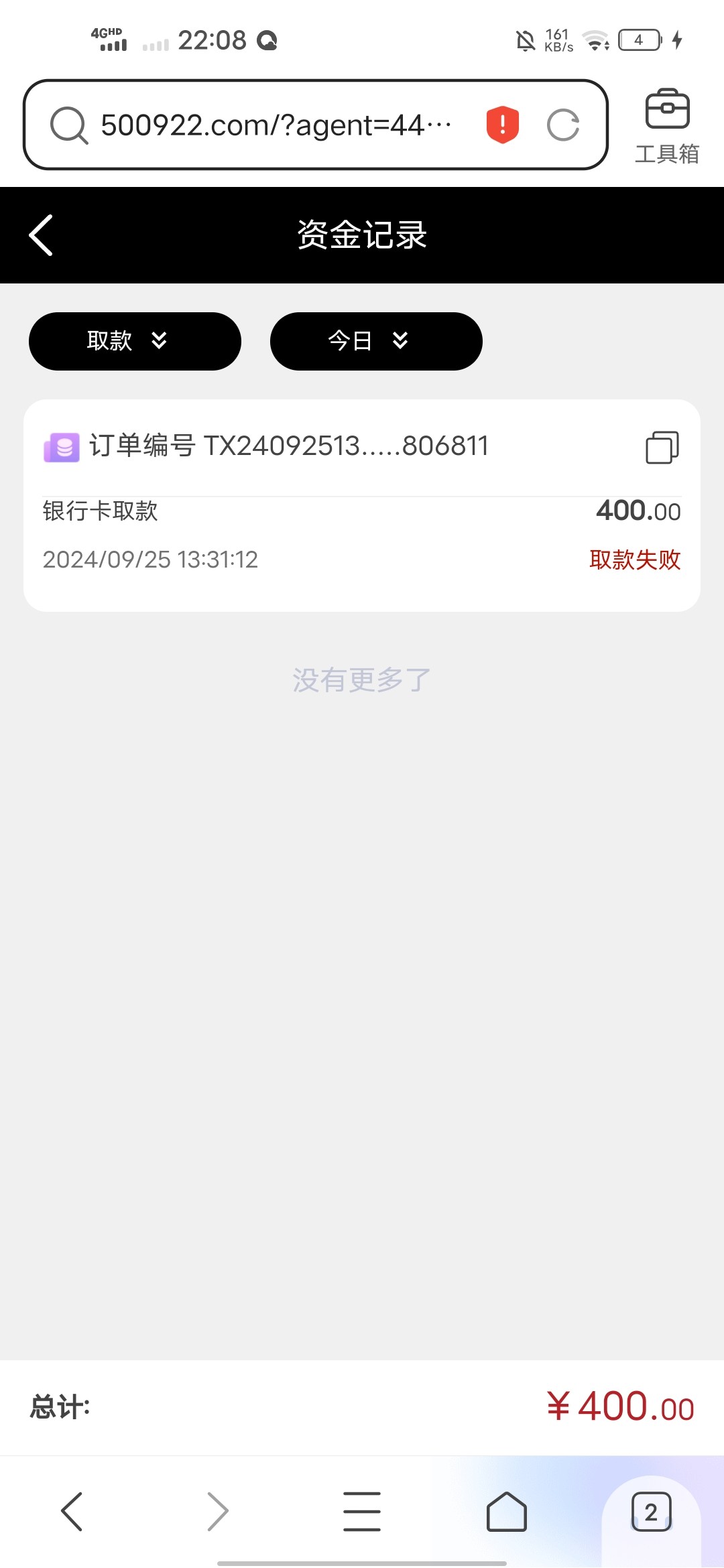
Task: Open the 今日 date range dropdown
Action: (376, 341)
